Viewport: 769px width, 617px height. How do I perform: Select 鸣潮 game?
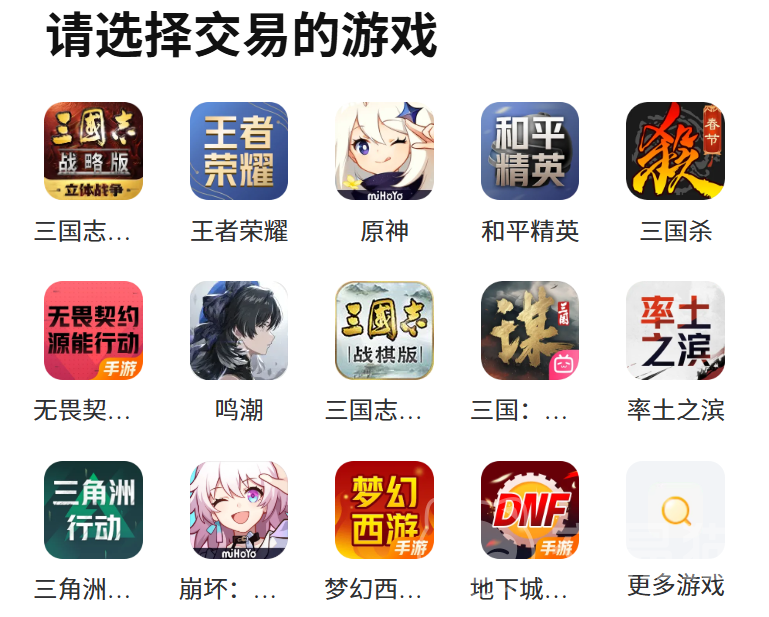click(x=239, y=330)
